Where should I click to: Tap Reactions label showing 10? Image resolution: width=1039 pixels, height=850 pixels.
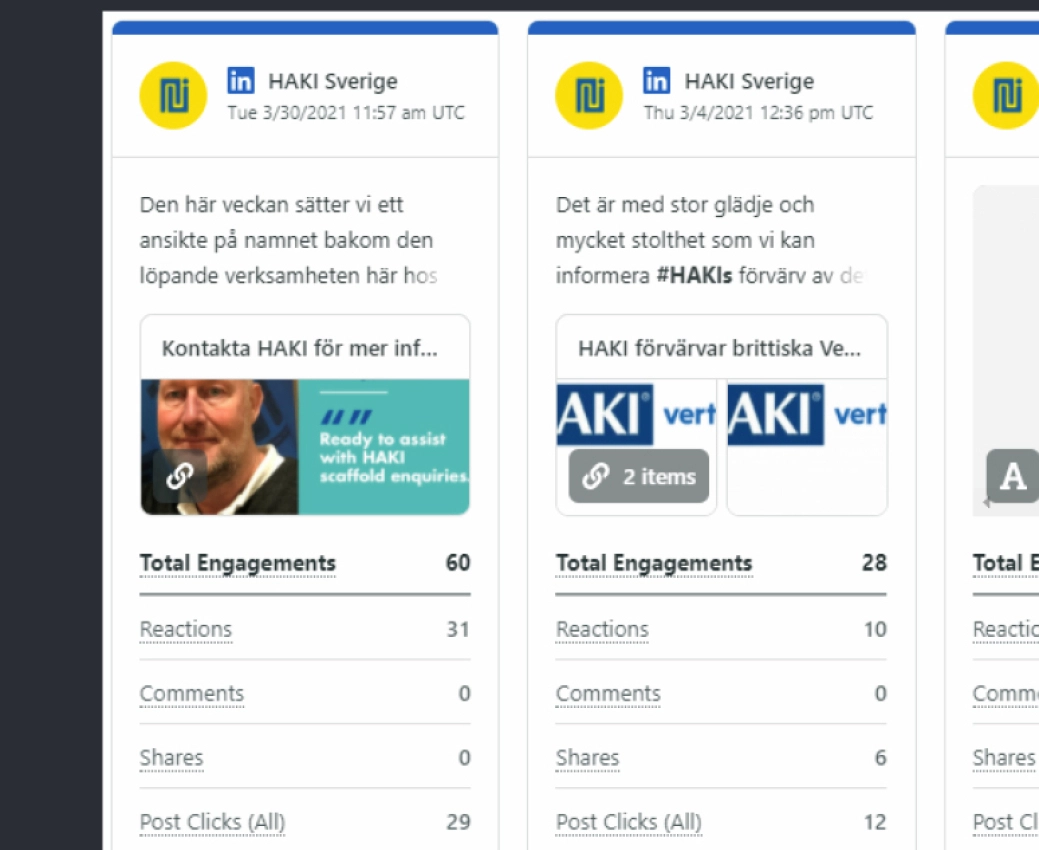(x=602, y=629)
